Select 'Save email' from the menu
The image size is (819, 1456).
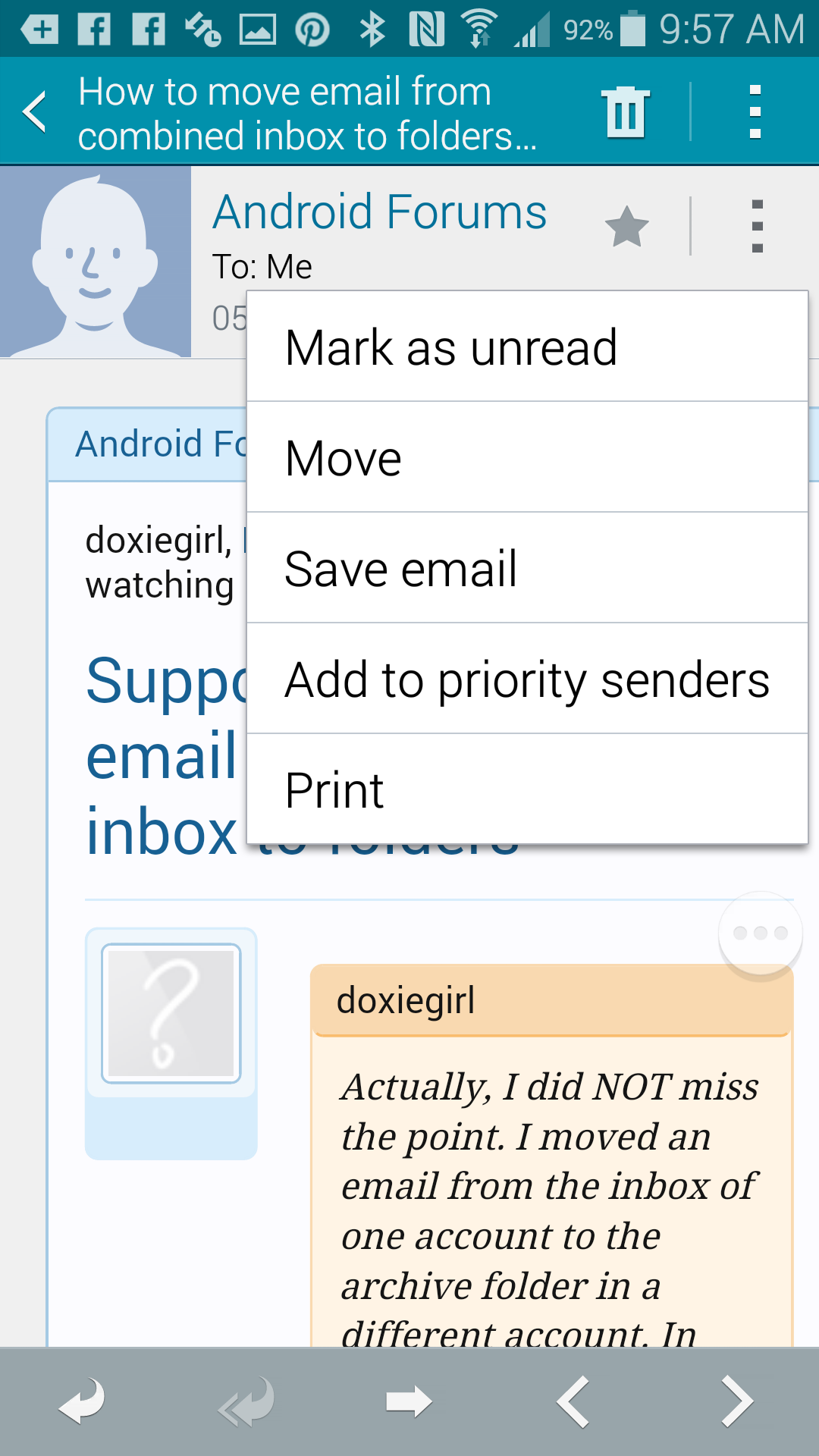pyautogui.click(x=401, y=567)
